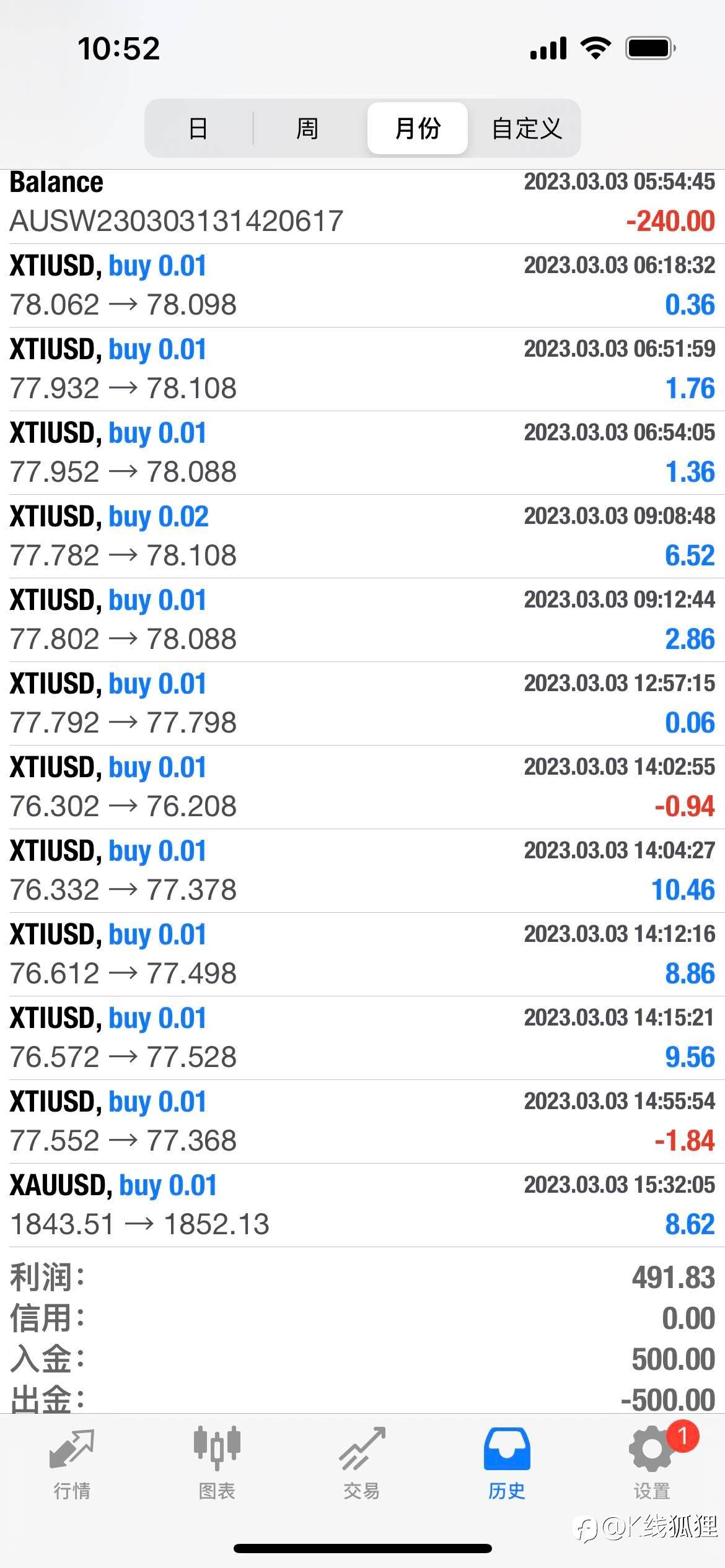725x1568 pixels.
Task: Select the 周 (week) period
Action: click(307, 128)
